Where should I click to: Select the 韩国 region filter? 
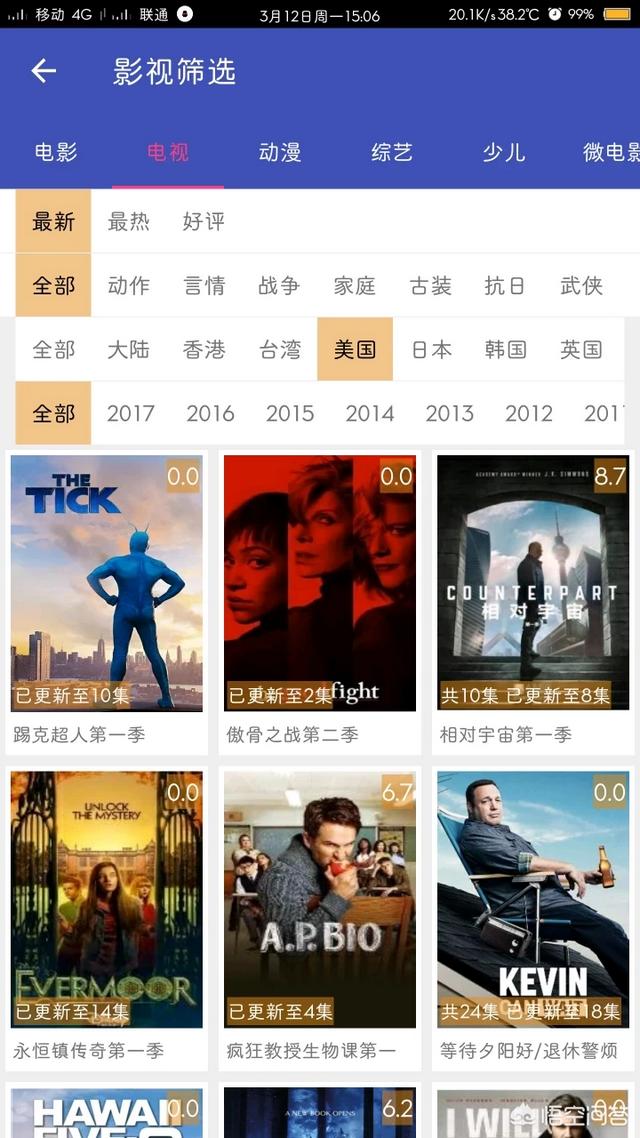506,350
